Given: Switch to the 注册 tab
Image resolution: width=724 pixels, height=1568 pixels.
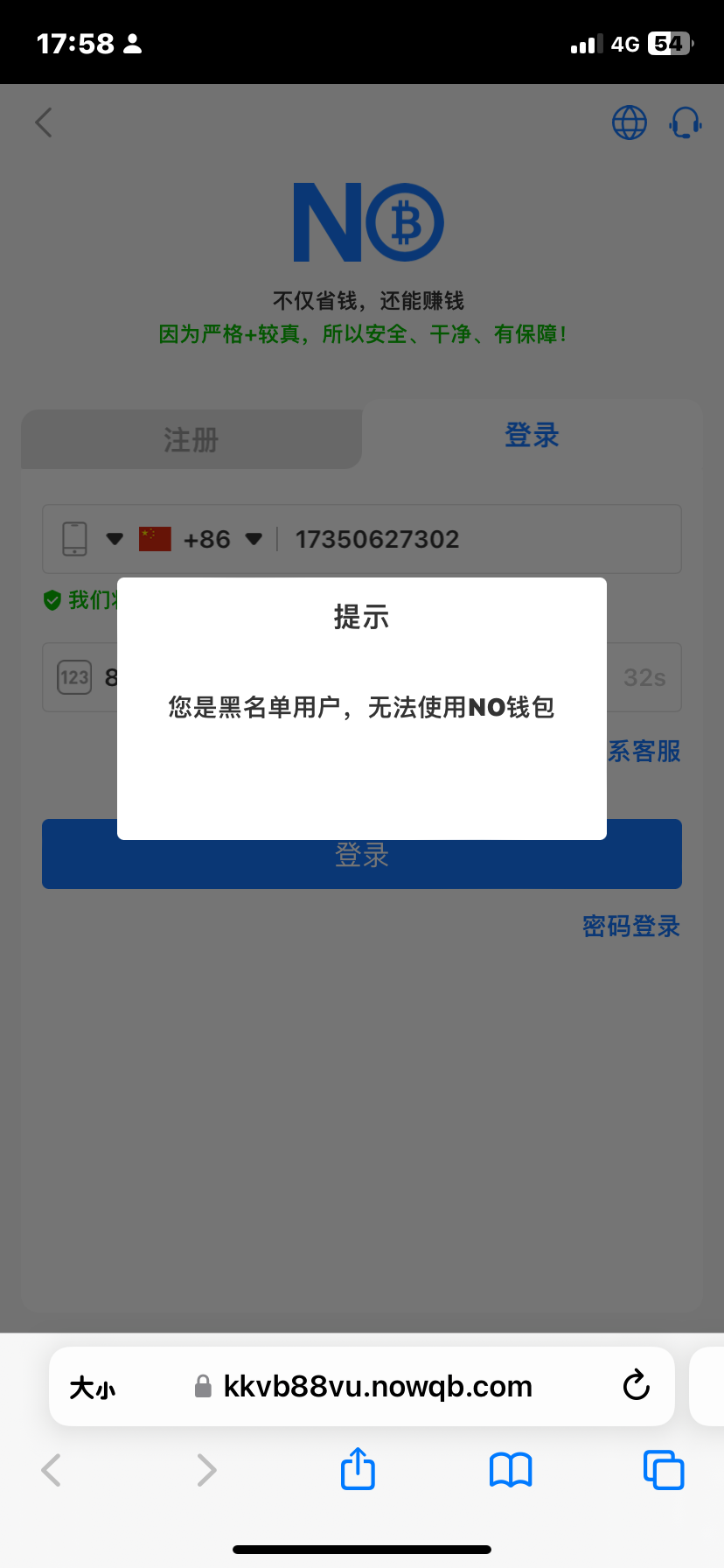Looking at the screenshot, I should tap(191, 439).
